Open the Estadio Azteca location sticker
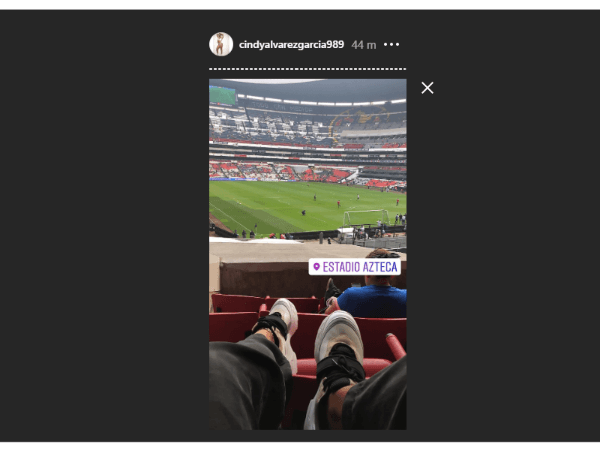 354,267
